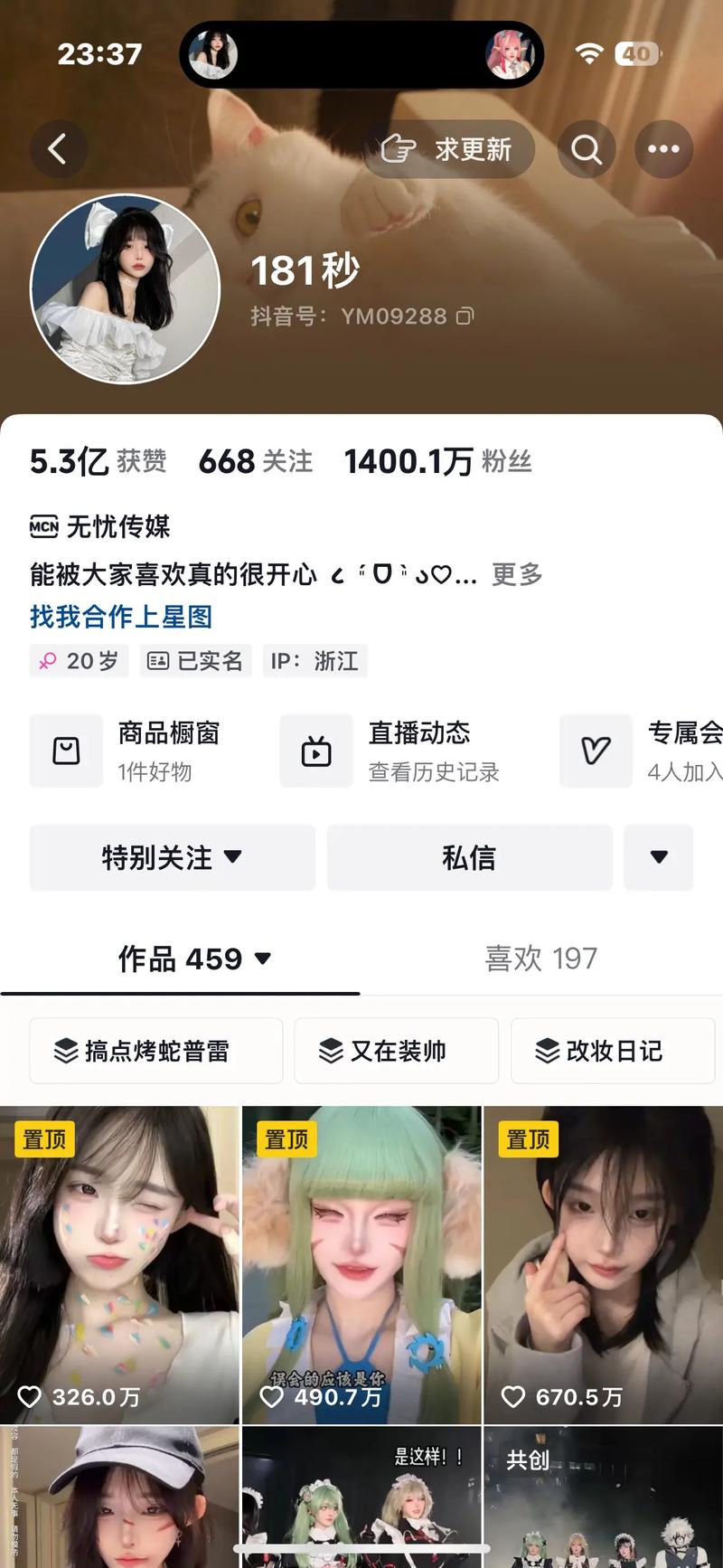The width and height of the screenshot is (723, 1568).
Task: Open 商品橱窗 via the shopping bag icon
Action: (66, 751)
